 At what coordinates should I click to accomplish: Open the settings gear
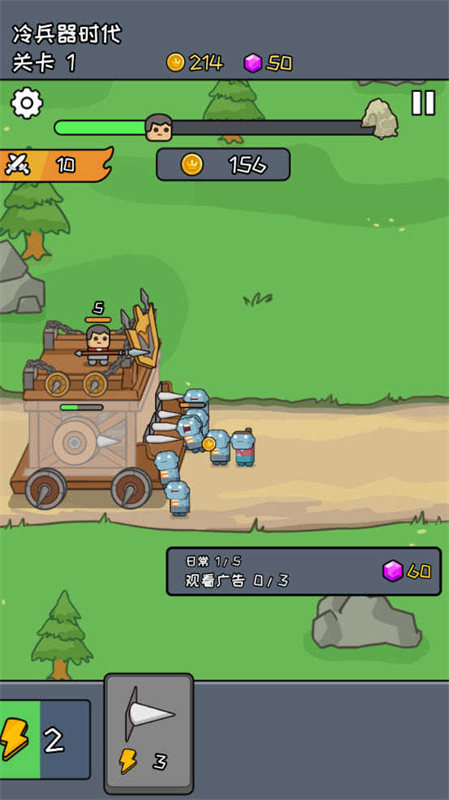point(27,103)
